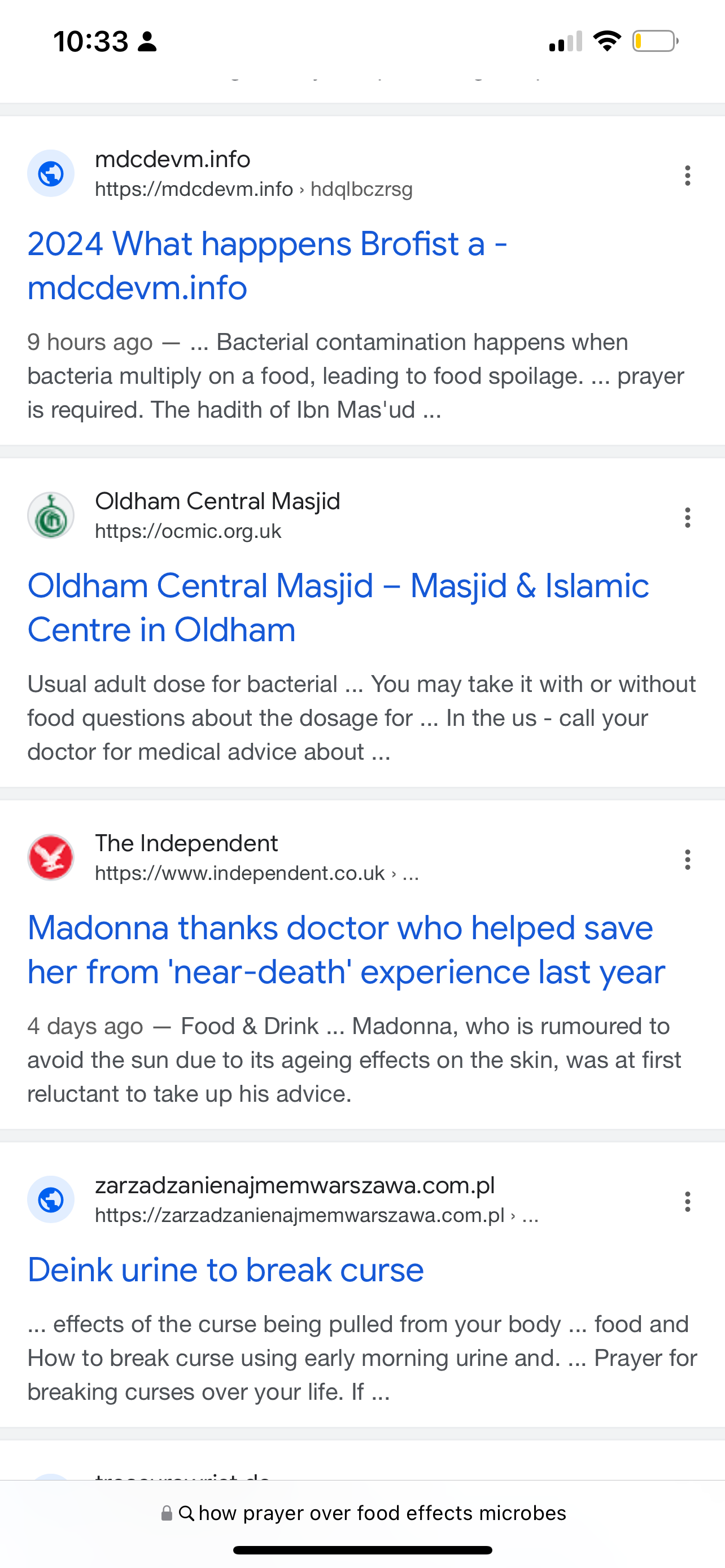Open the Oldham Central Masjid result link
Screen dimensions: 725x1568
tap(338, 607)
